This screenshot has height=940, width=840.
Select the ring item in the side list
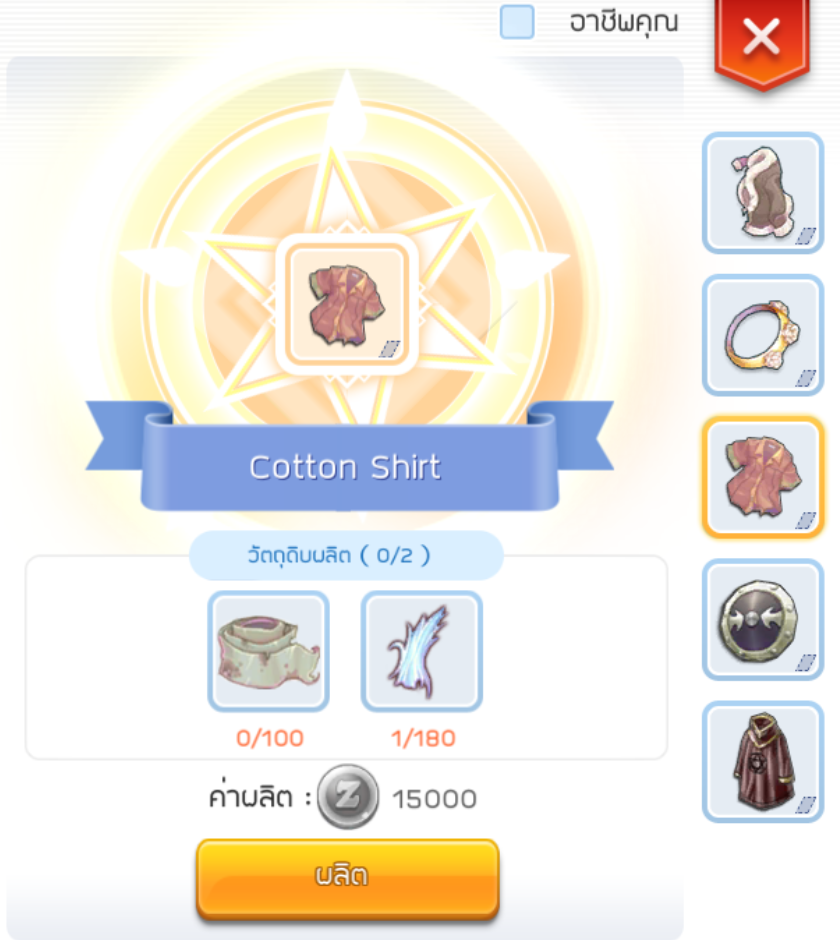point(763,335)
